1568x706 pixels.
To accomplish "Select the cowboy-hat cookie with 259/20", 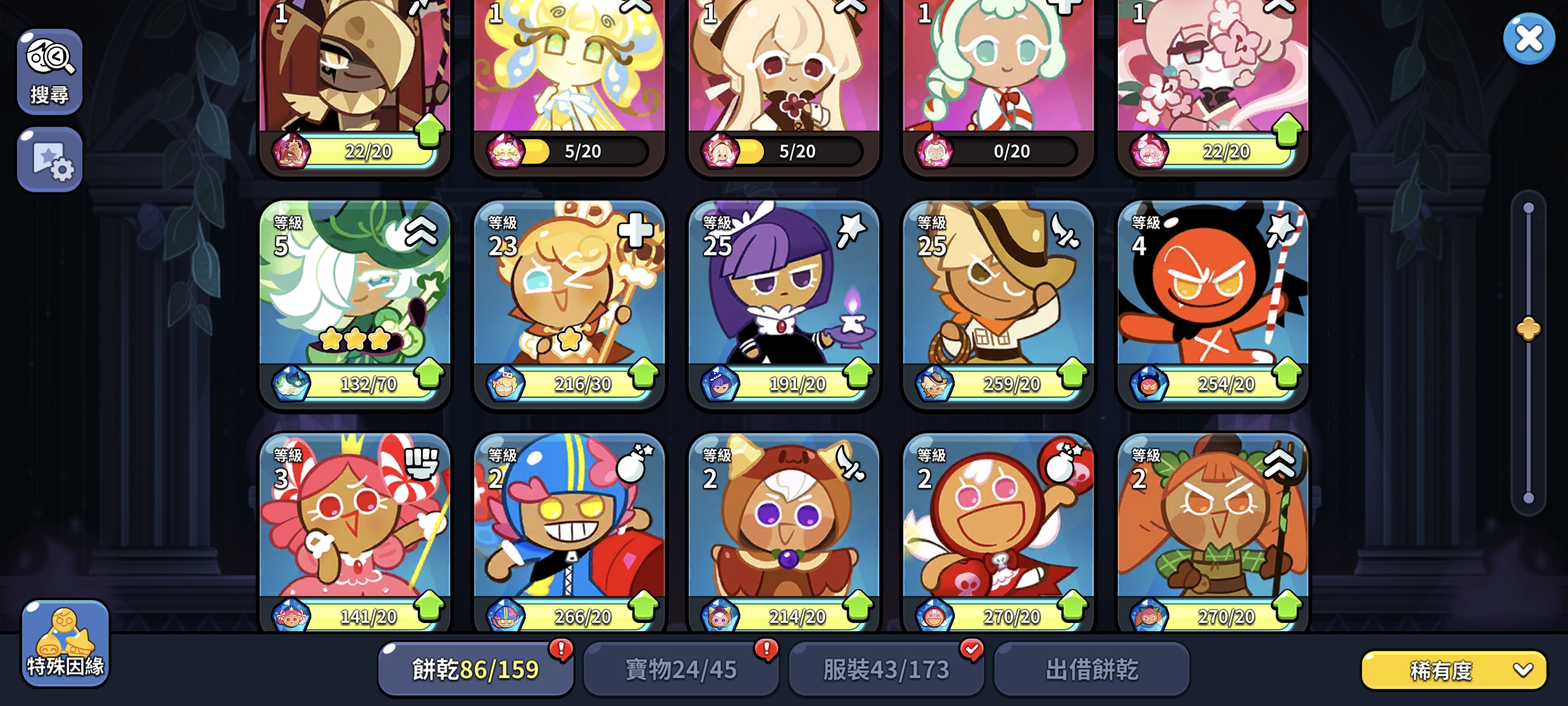I will (998, 292).
